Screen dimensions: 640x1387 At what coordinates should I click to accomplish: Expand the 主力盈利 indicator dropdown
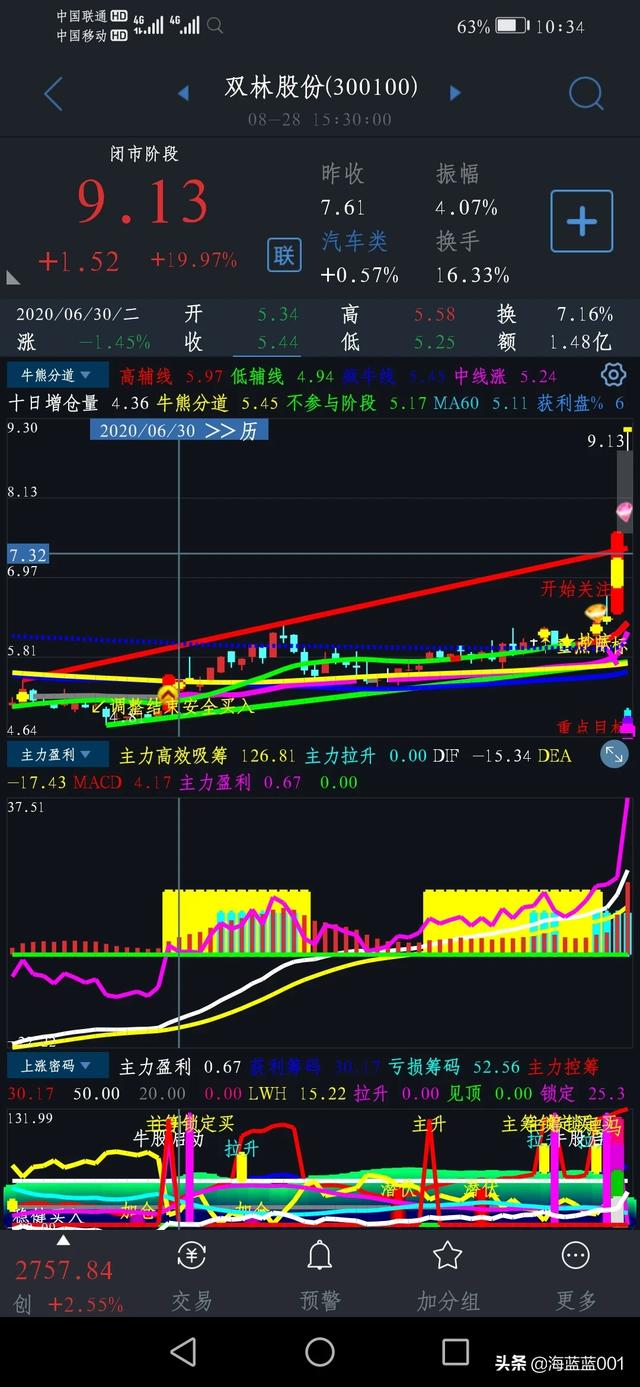coord(56,755)
